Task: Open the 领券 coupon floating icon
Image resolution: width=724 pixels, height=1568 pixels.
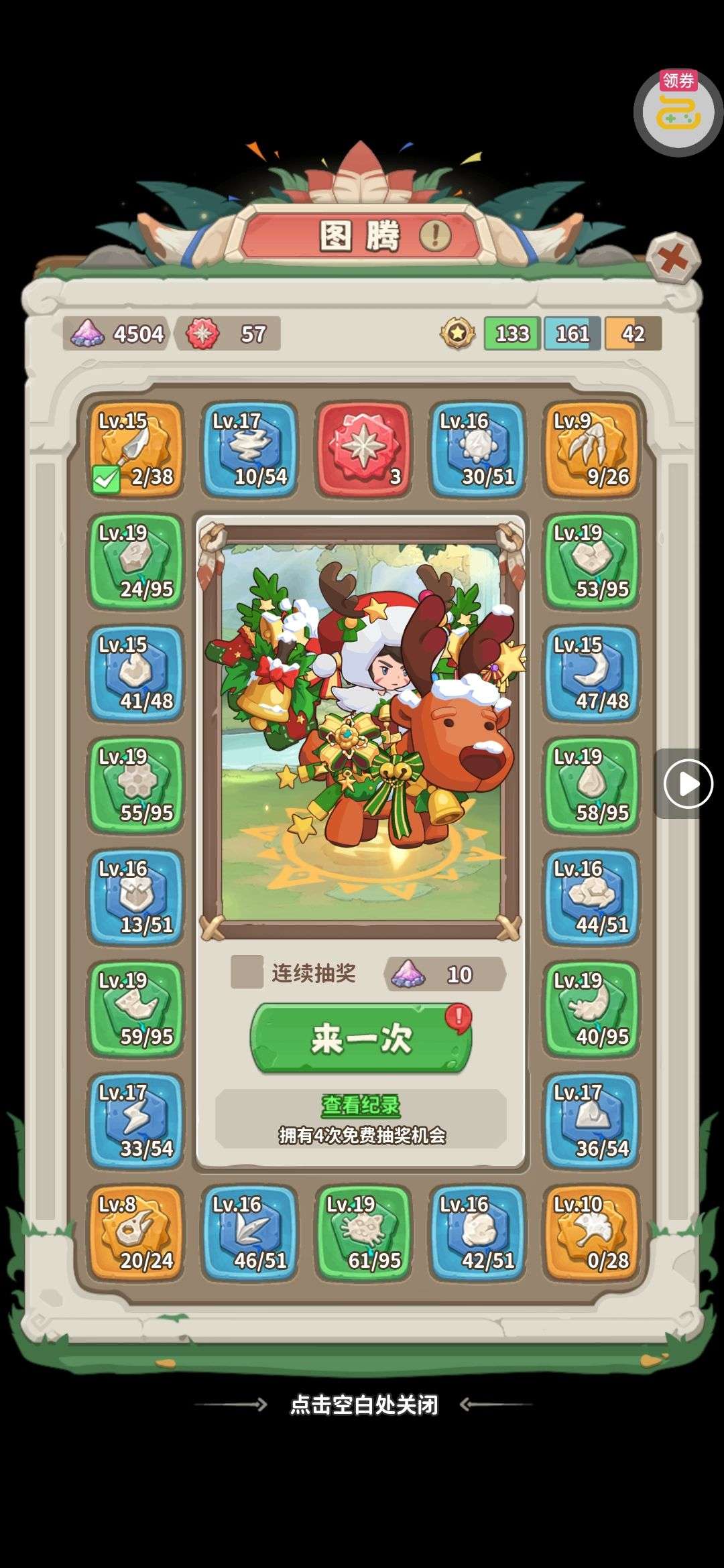Action: tap(678, 111)
